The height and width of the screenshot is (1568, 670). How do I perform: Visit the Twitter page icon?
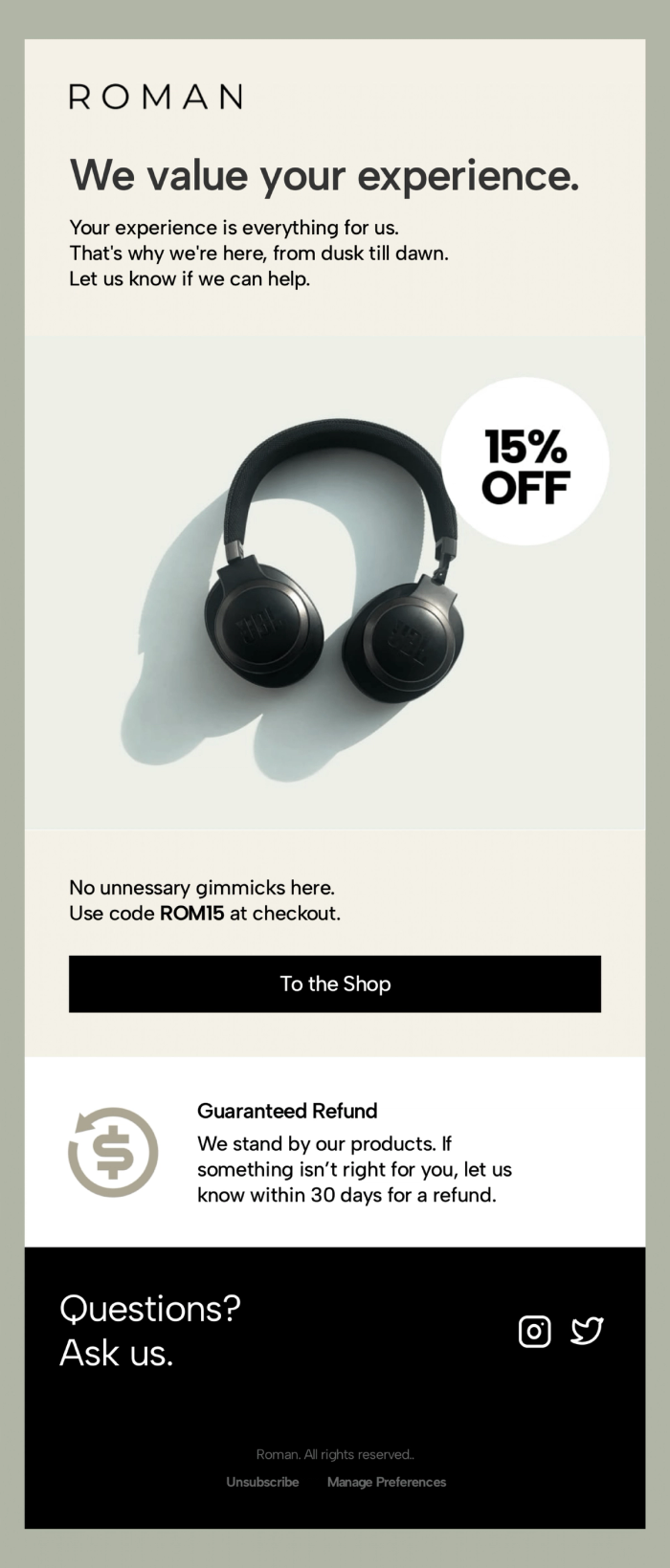pos(587,1331)
